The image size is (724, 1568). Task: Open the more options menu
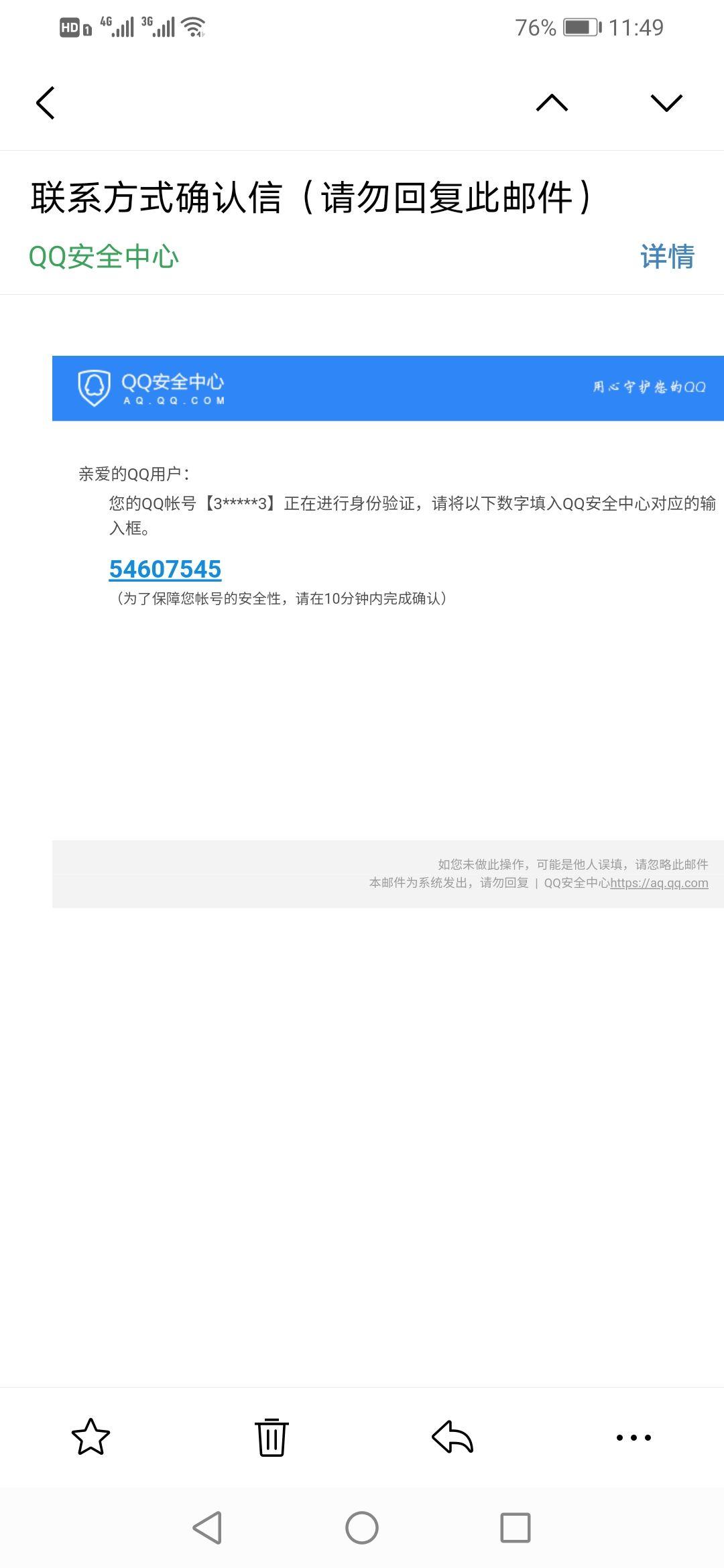(x=633, y=1437)
